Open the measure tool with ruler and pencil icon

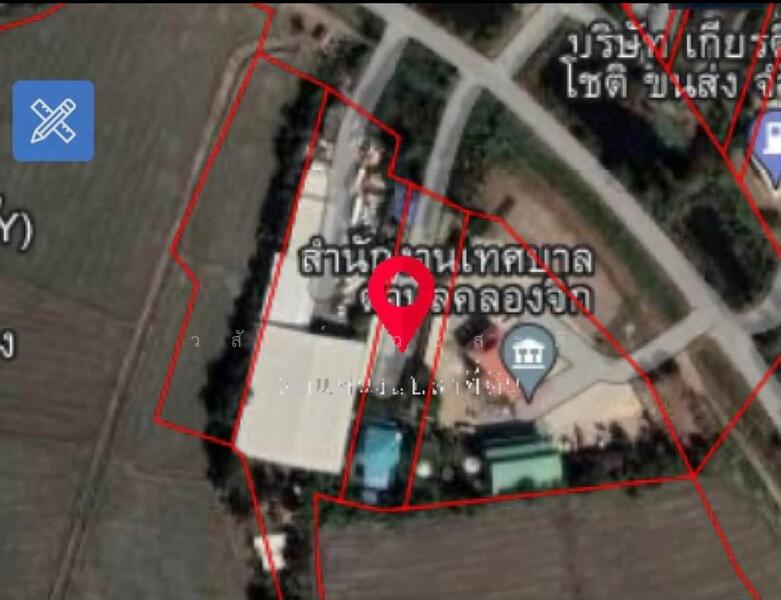point(53,121)
